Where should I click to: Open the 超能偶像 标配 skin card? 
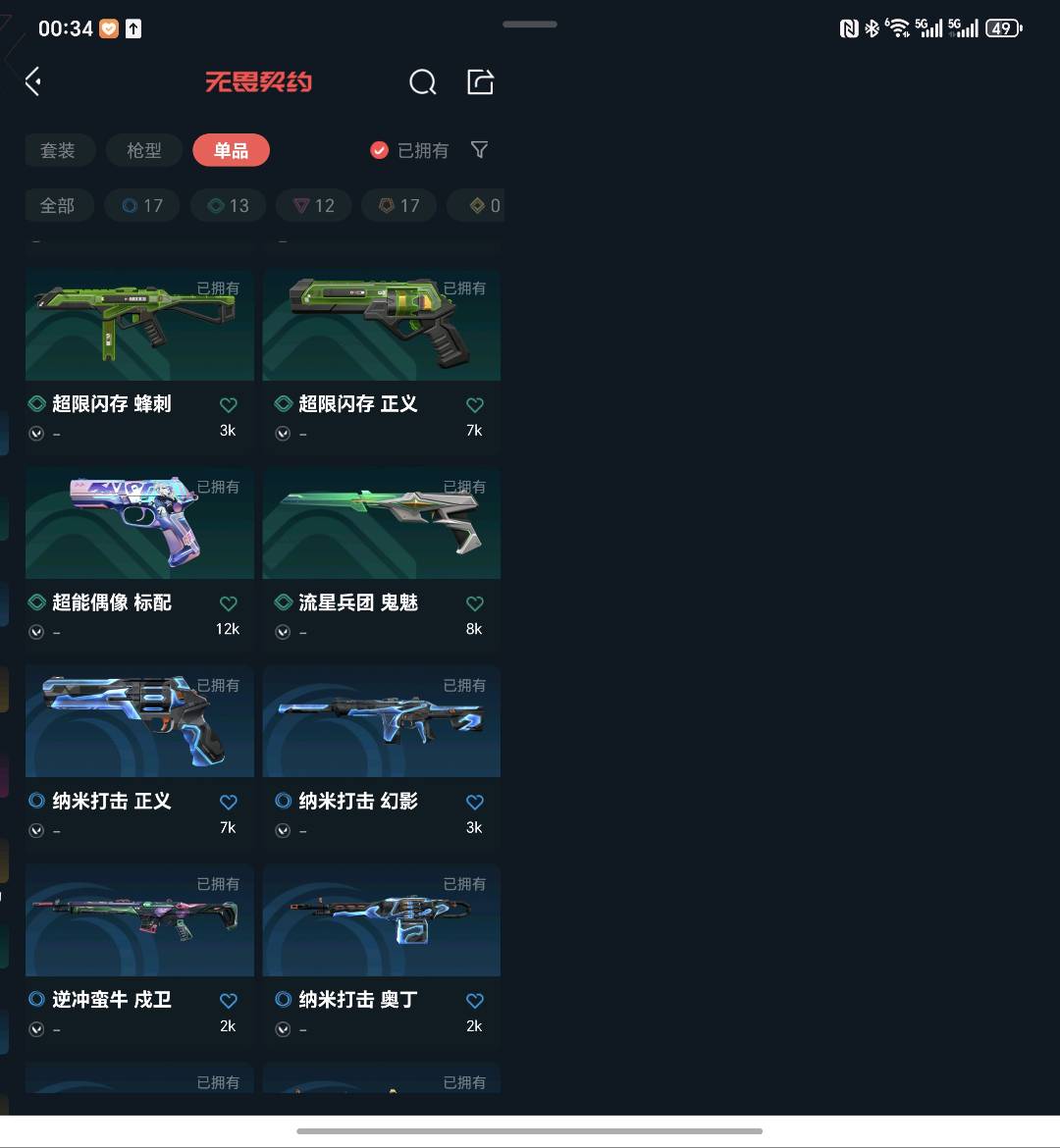(x=140, y=557)
